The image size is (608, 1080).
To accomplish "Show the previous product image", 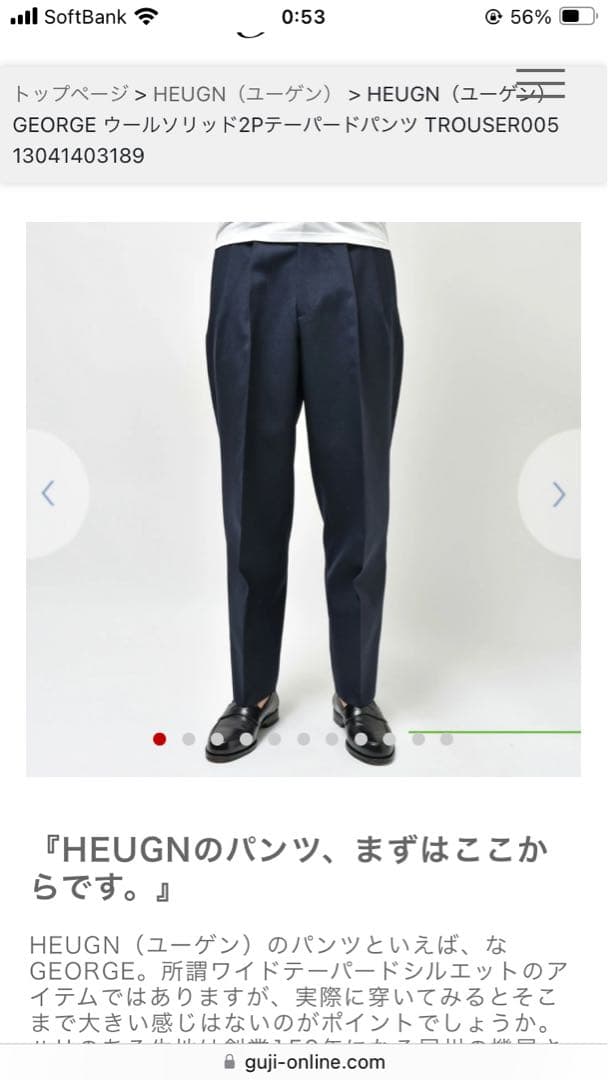I will coord(47,494).
